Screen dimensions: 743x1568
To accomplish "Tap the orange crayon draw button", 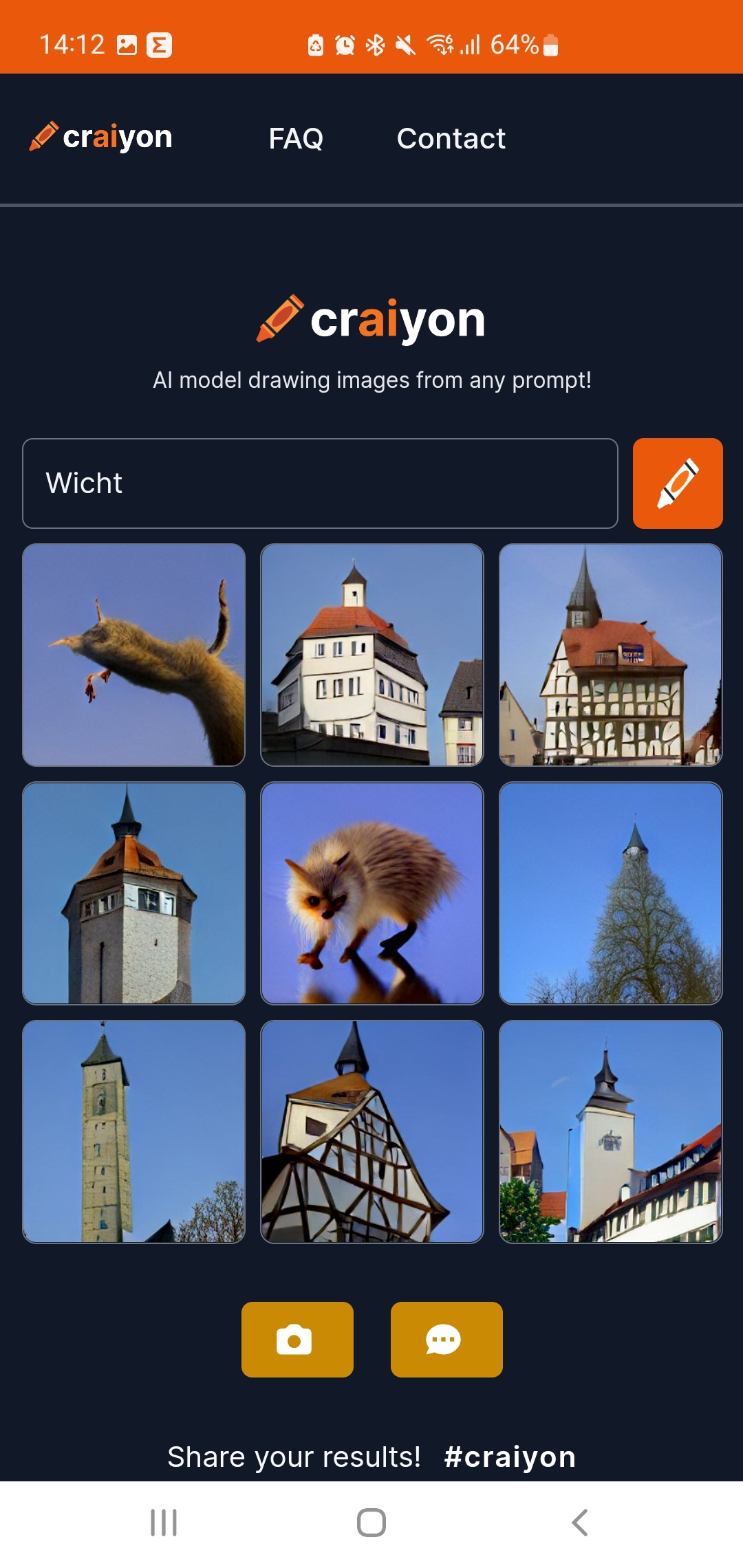I will [678, 483].
